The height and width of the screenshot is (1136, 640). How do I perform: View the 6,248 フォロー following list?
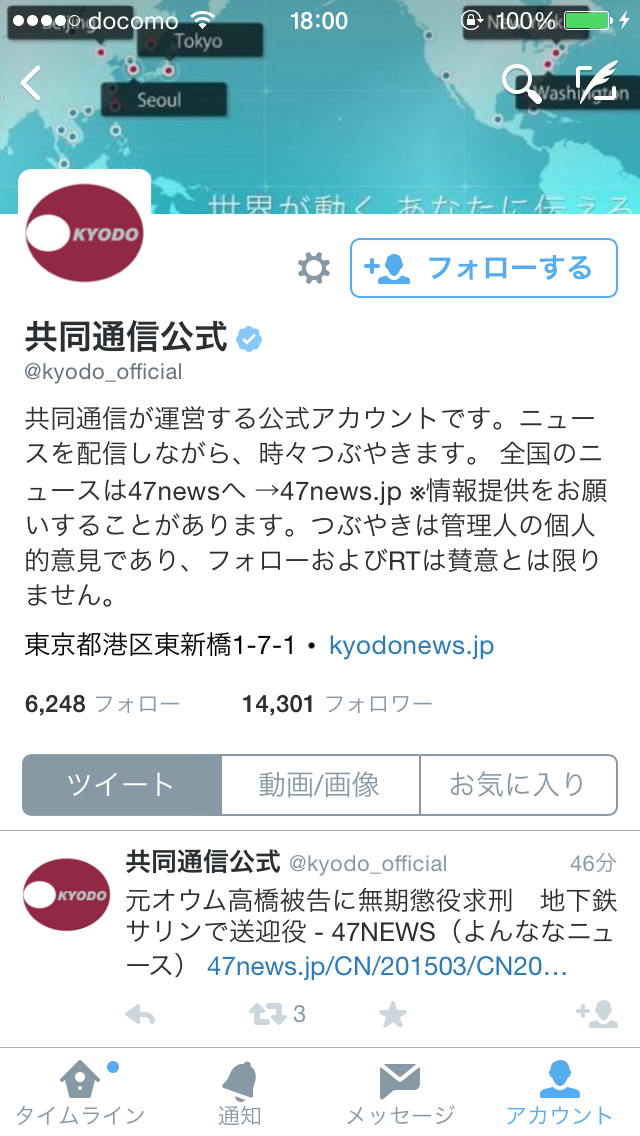click(102, 704)
